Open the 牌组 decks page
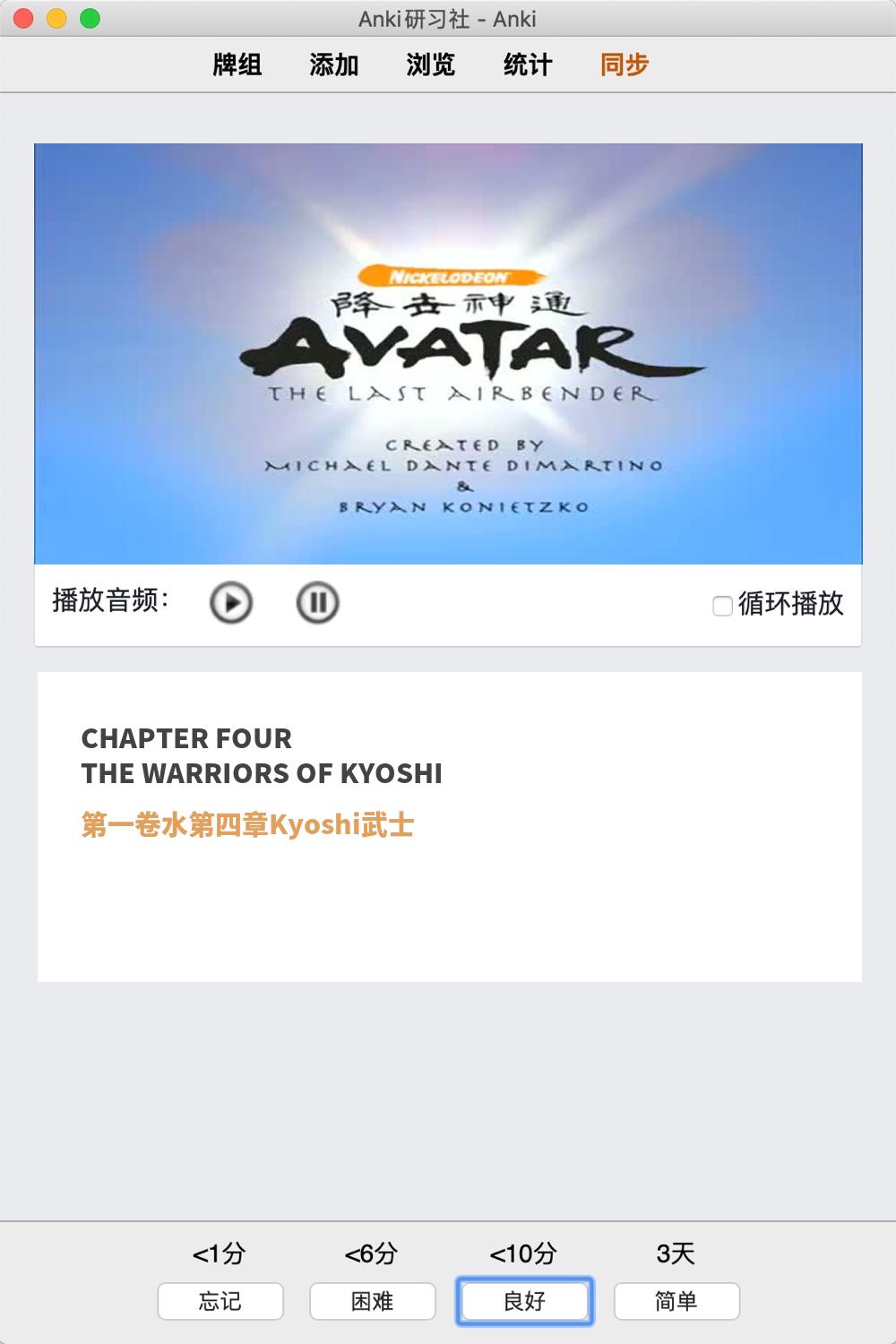 coord(237,65)
